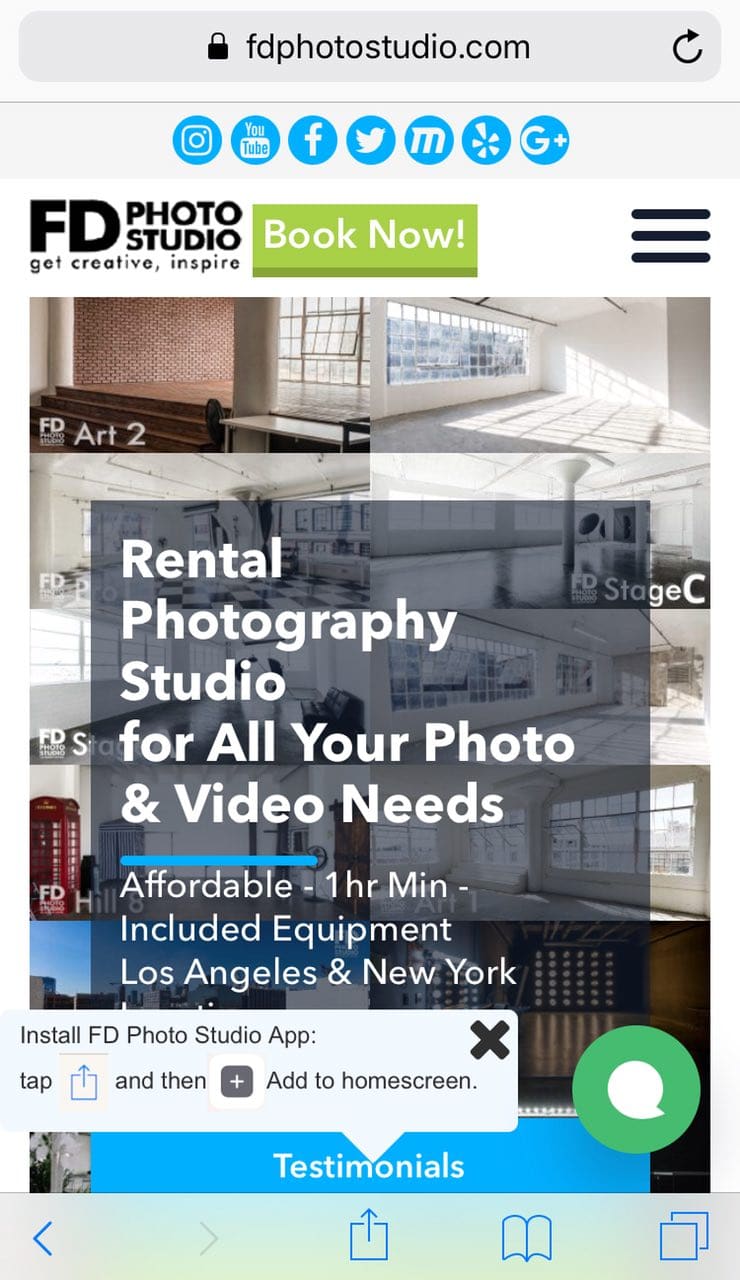Tap the Book Now! button
The width and height of the screenshot is (740, 1280).
(365, 240)
